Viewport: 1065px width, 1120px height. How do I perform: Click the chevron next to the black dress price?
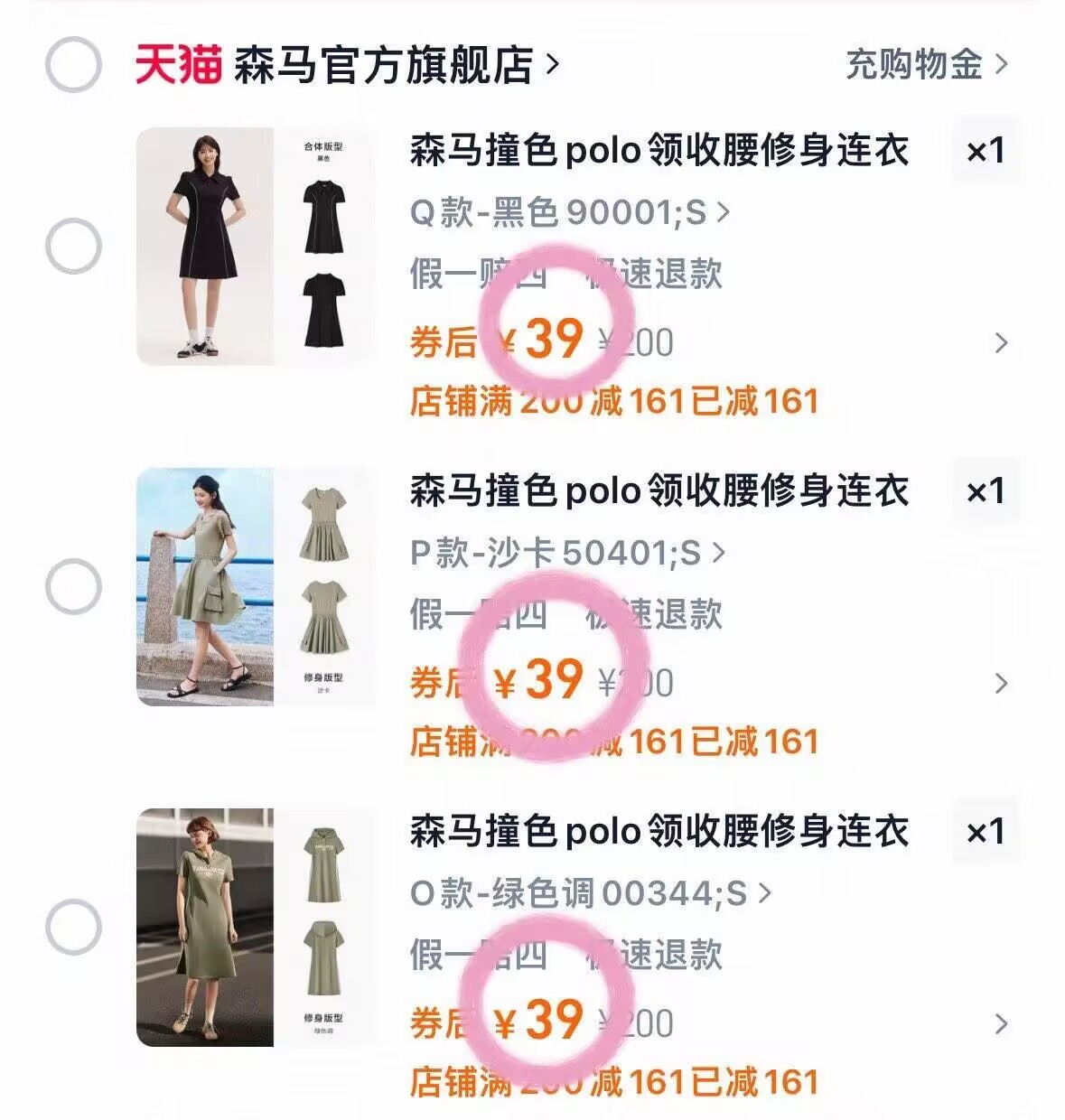pyautogui.click(x=1001, y=343)
